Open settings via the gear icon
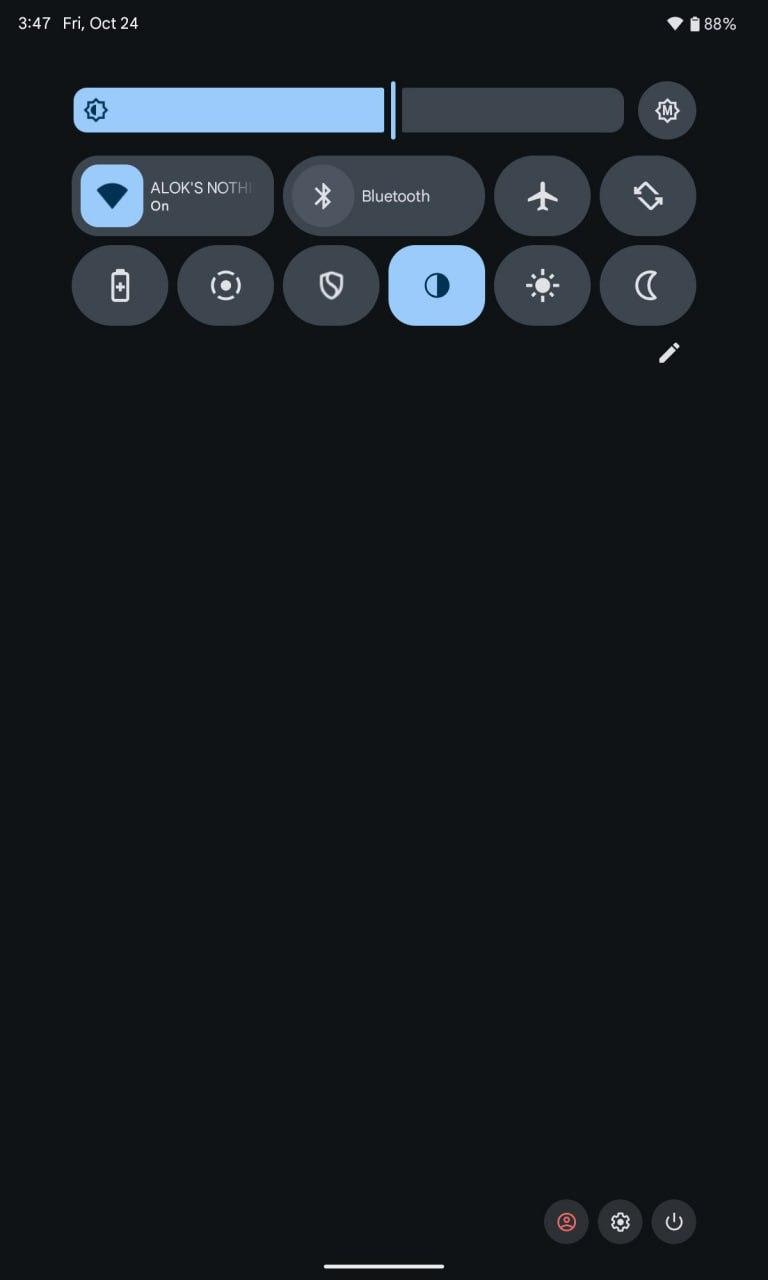768x1280 pixels. 620,1222
